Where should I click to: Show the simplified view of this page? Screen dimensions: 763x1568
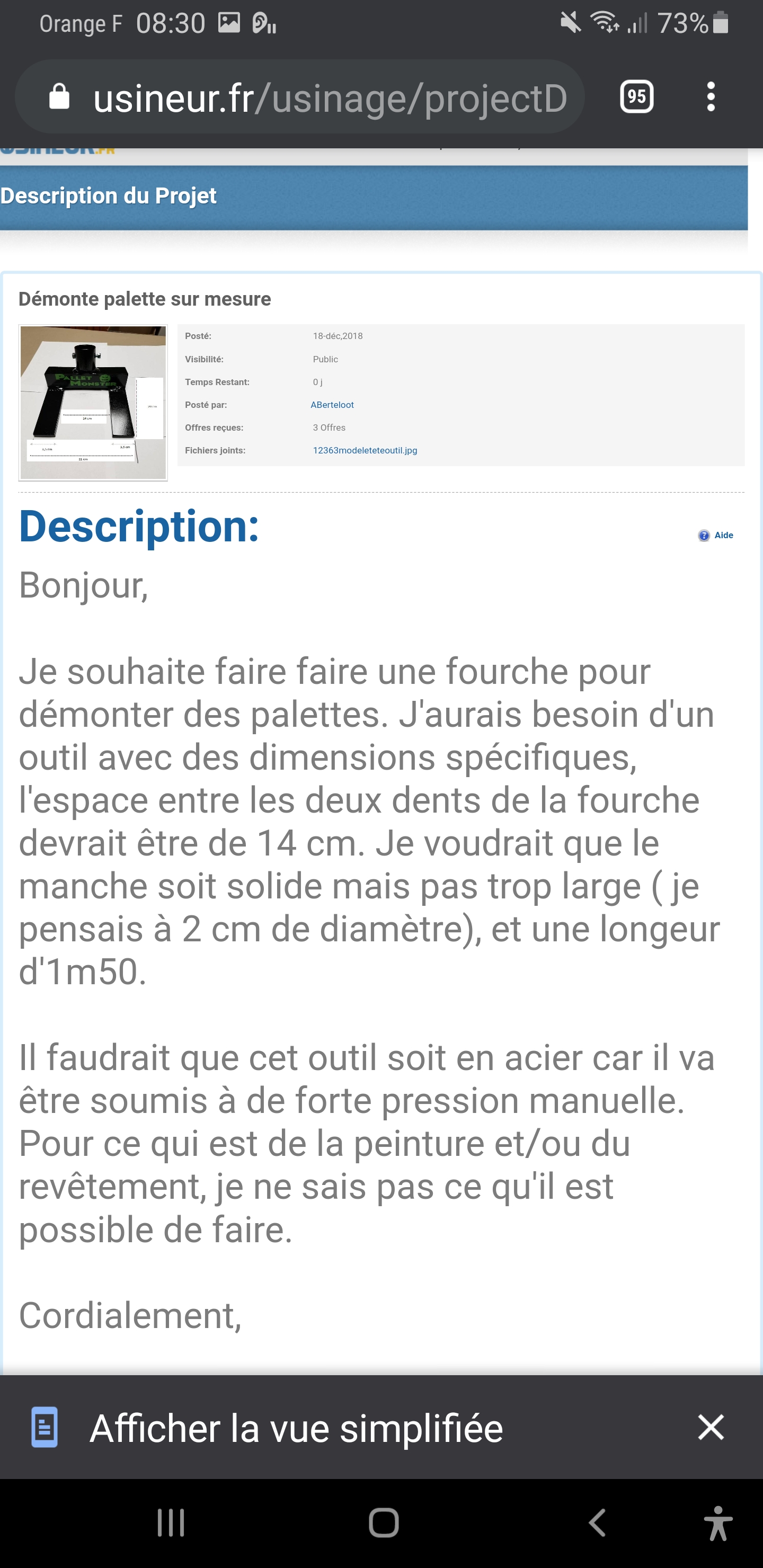pyautogui.click(x=297, y=1428)
